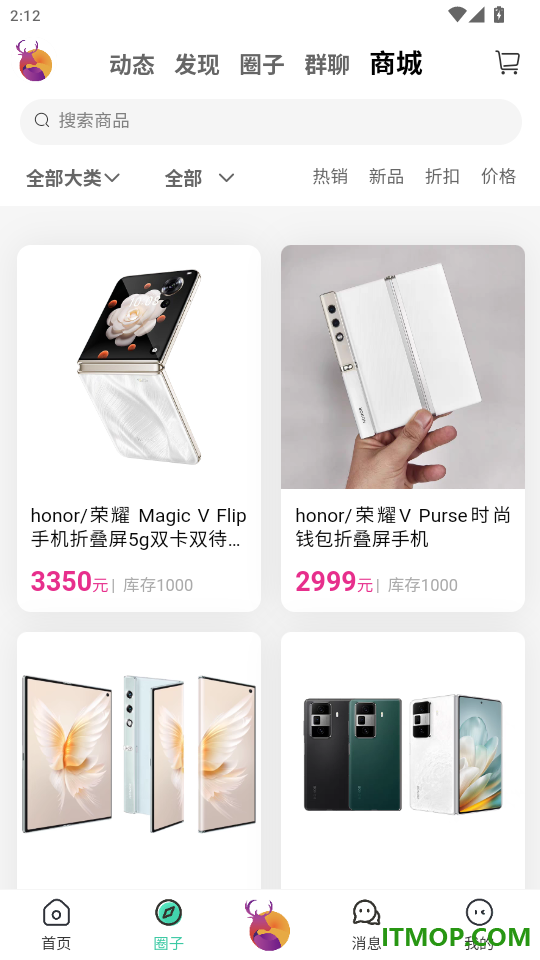Viewport: 540px width, 960px height.
Task: Go to the 群聊 top tab
Action: click(x=327, y=64)
